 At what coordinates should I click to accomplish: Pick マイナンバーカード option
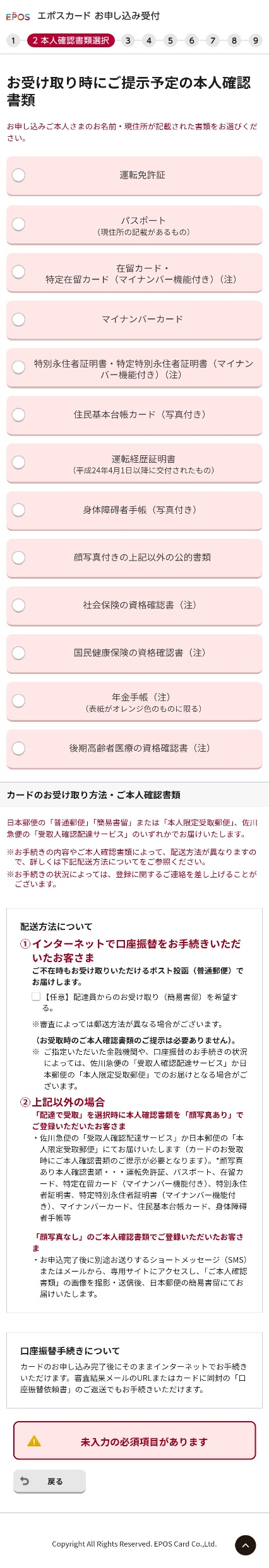click(134, 320)
